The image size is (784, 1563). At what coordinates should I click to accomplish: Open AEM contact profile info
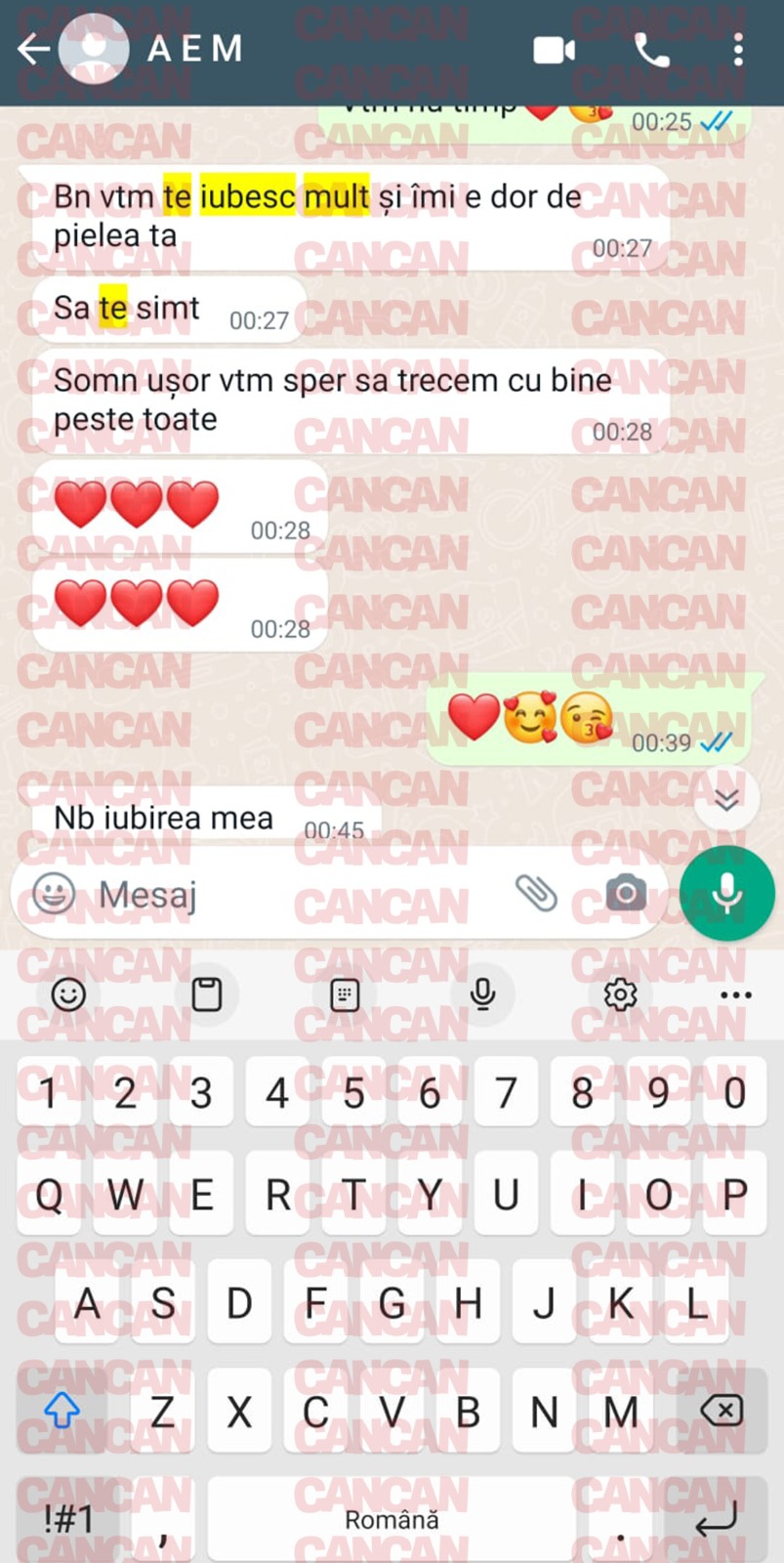coord(195,49)
